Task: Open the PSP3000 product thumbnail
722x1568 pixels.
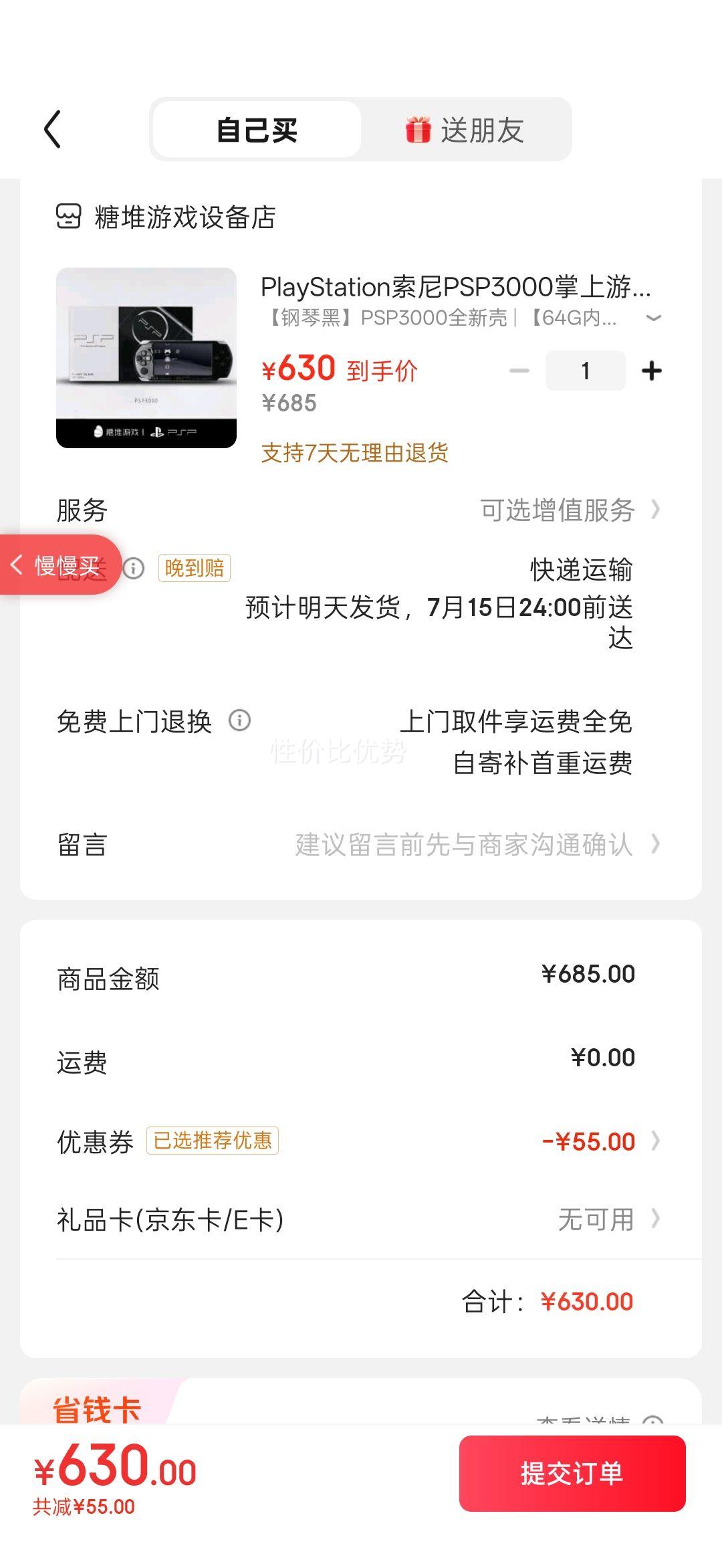Action: tap(146, 358)
